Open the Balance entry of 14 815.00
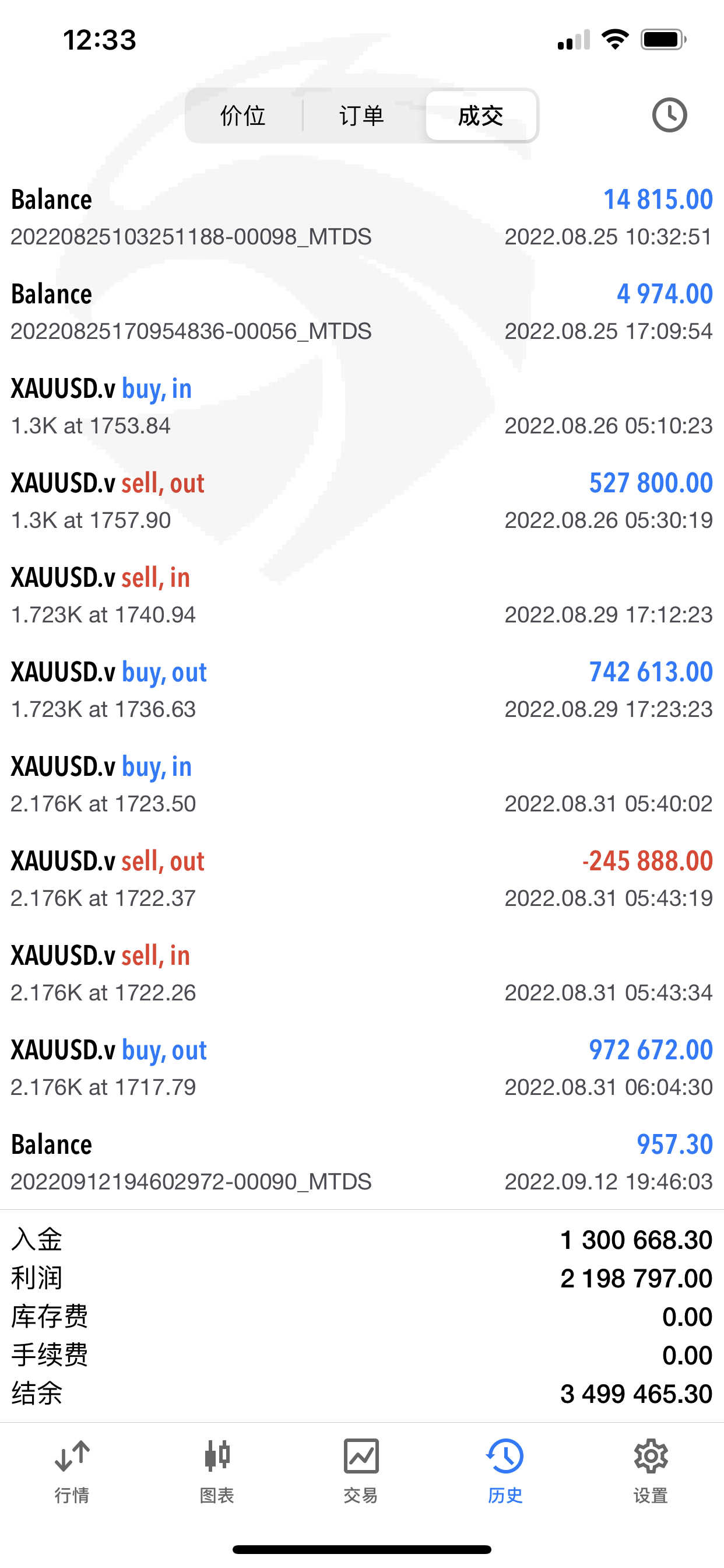 pos(362,218)
